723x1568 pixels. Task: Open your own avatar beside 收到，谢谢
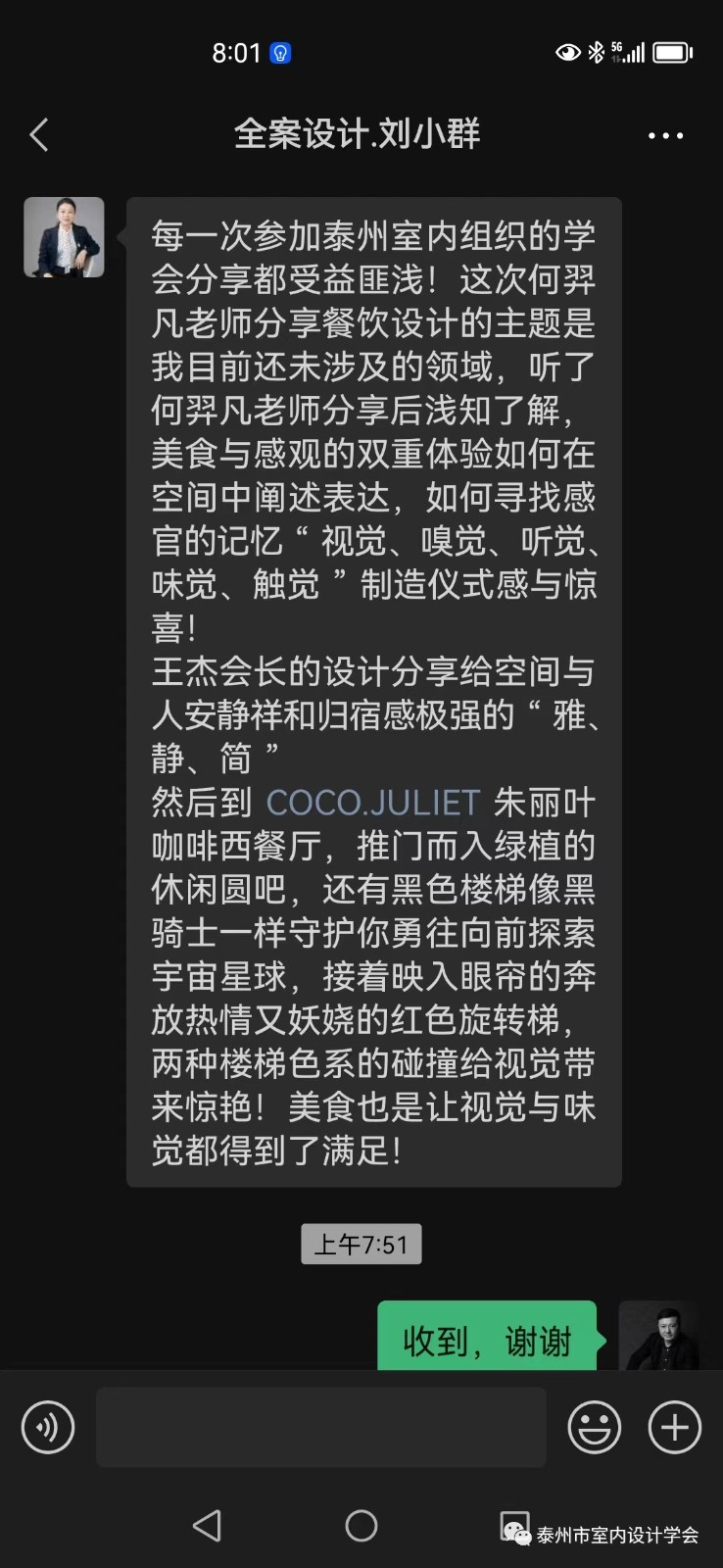[x=659, y=1337]
